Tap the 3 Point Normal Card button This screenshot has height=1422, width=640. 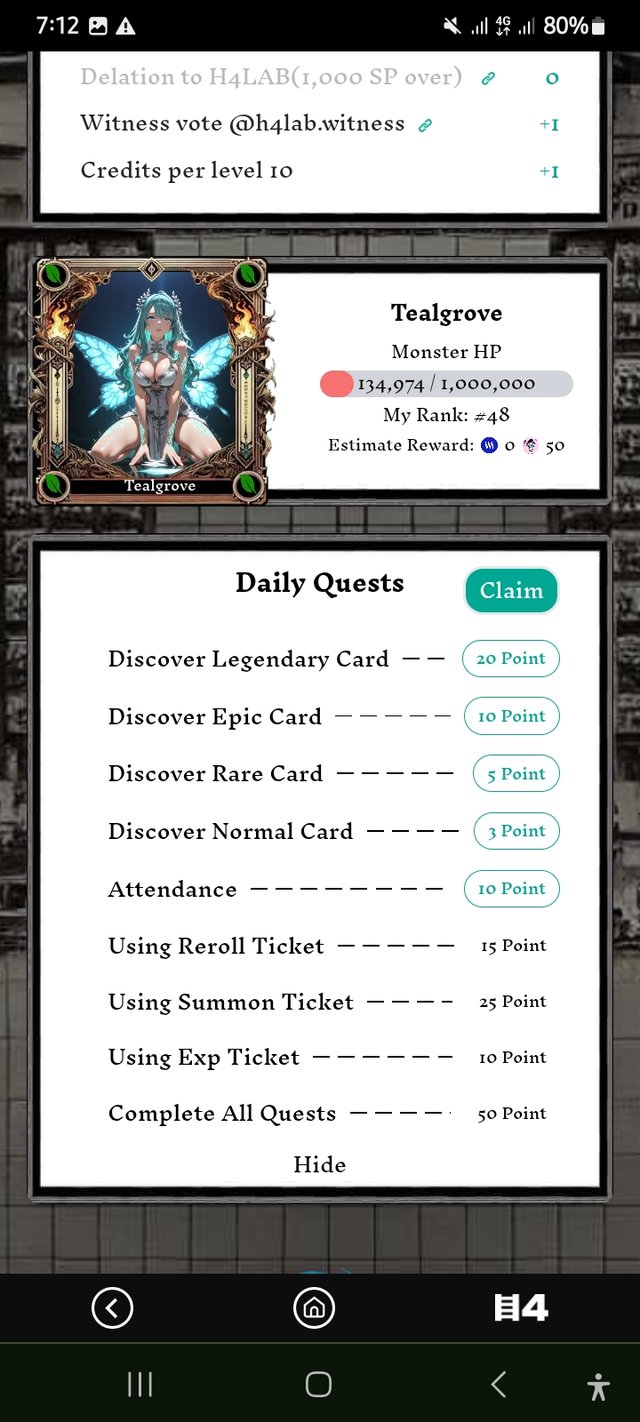point(516,831)
